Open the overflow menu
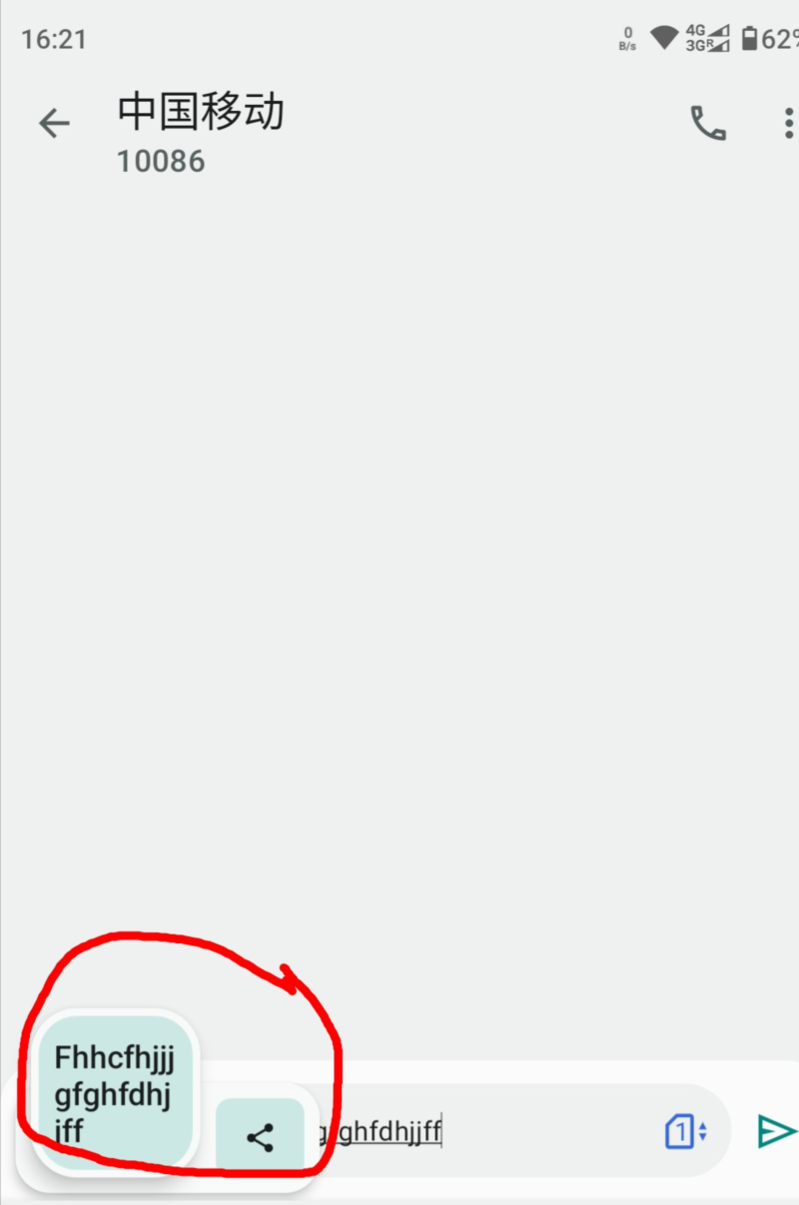Screen dimensions: 799x1205 click(x=788, y=123)
